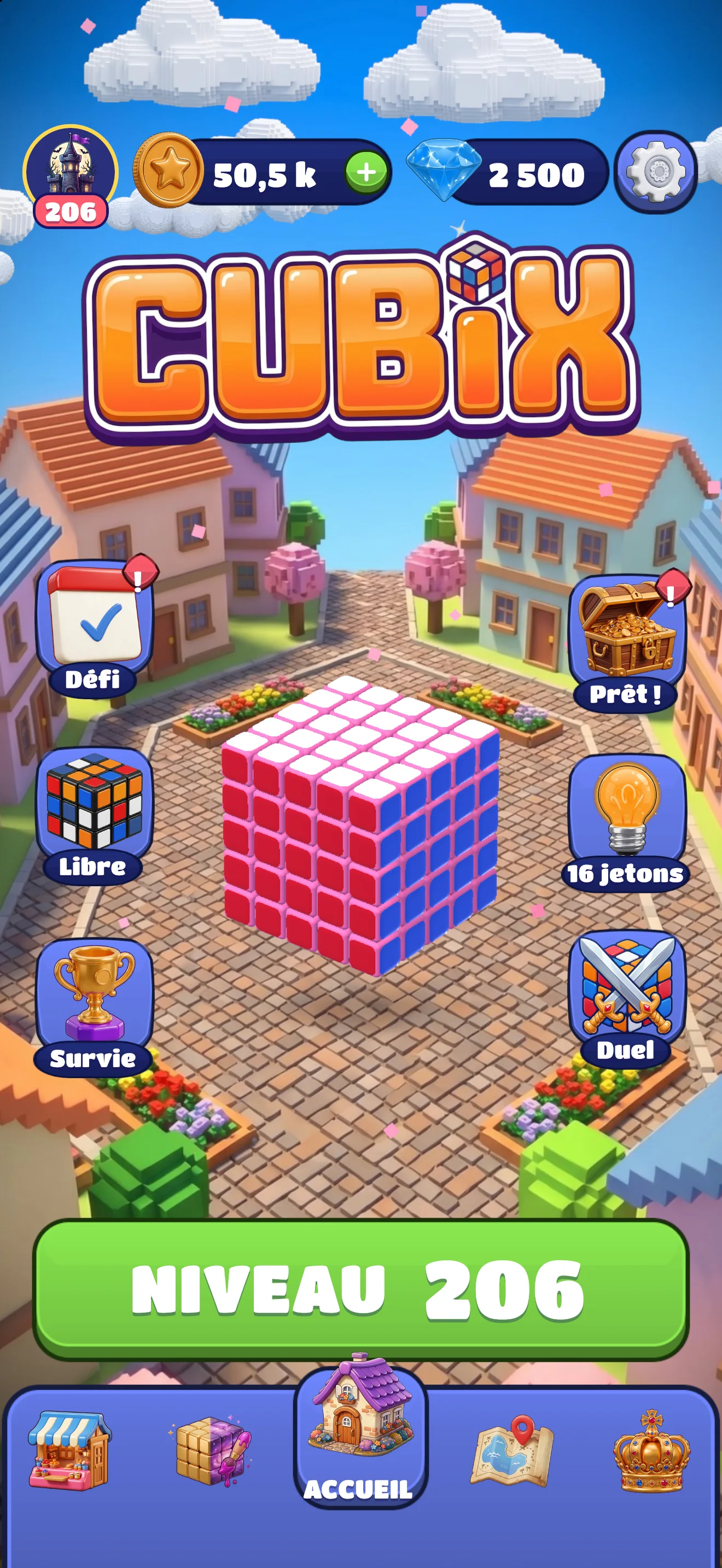Open the 16 jetons hint bulb
Viewport: 722px width, 1568px height.
coord(626,823)
